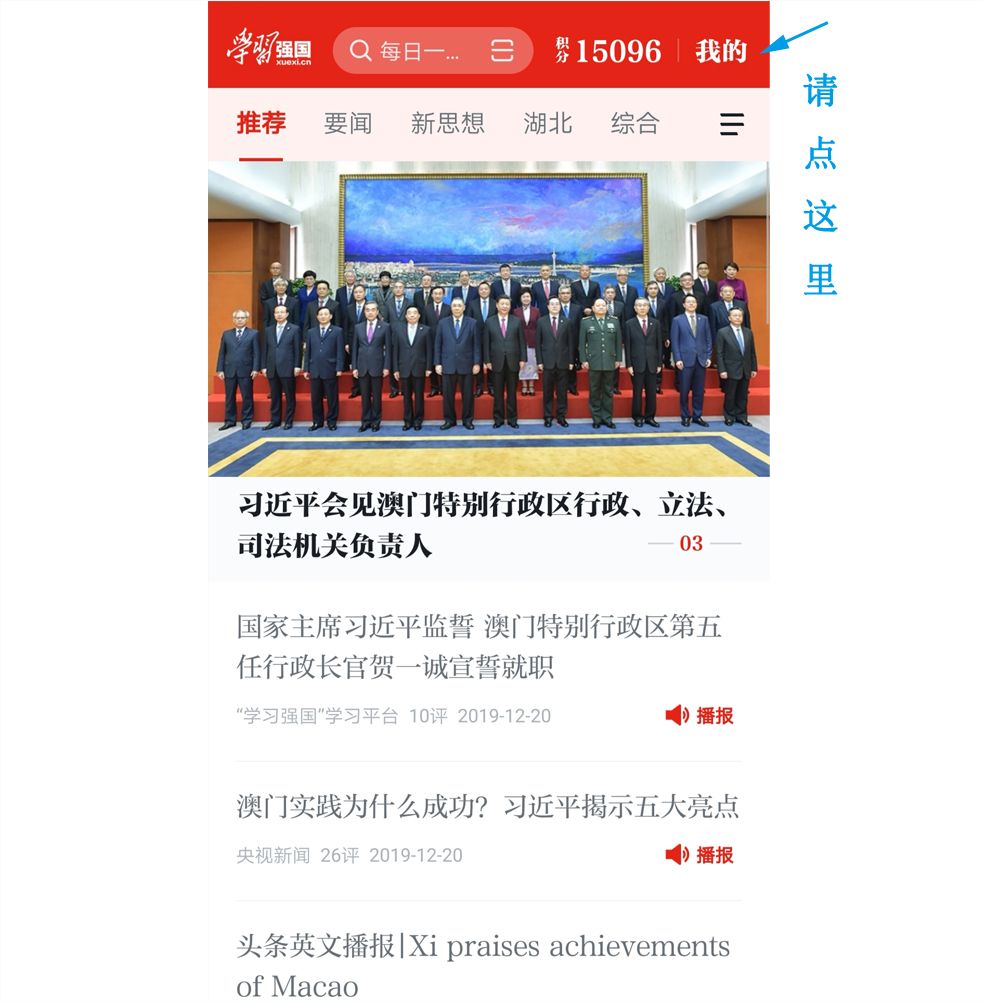Play 播报 audio for the 贺一诚宣誓就职 article

point(700,715)
